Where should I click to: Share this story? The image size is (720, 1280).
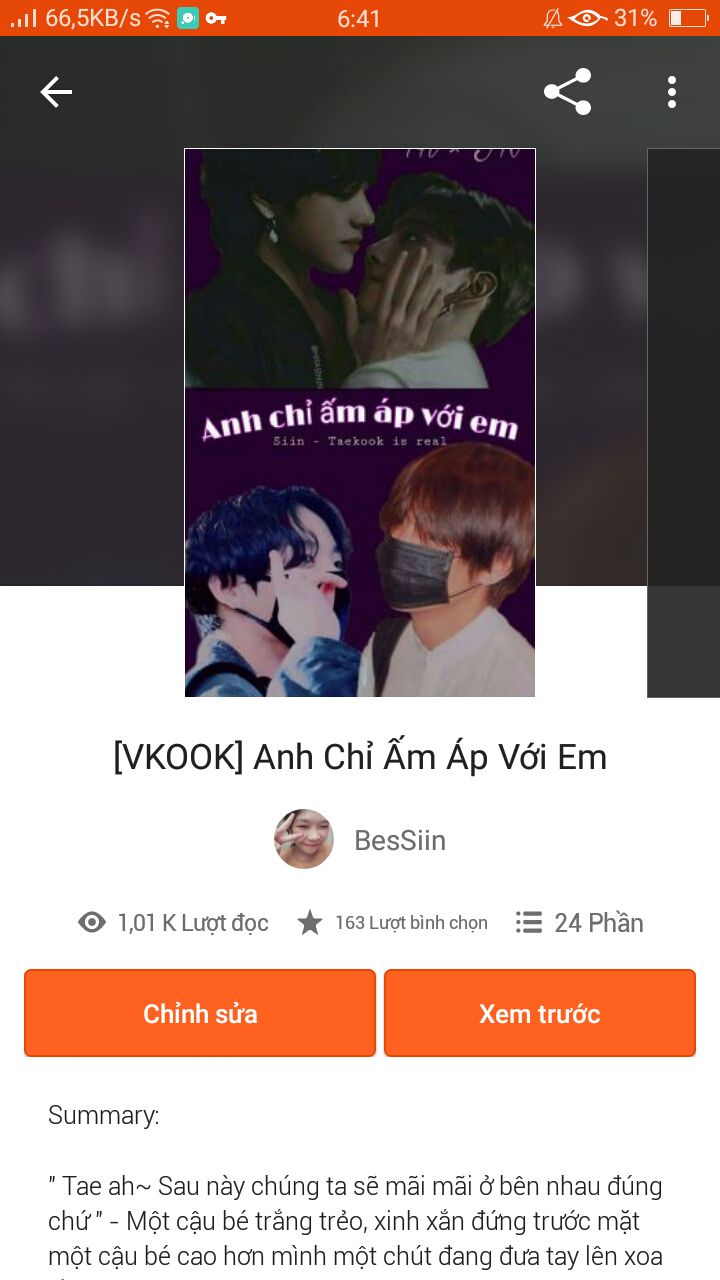(567, 92)
